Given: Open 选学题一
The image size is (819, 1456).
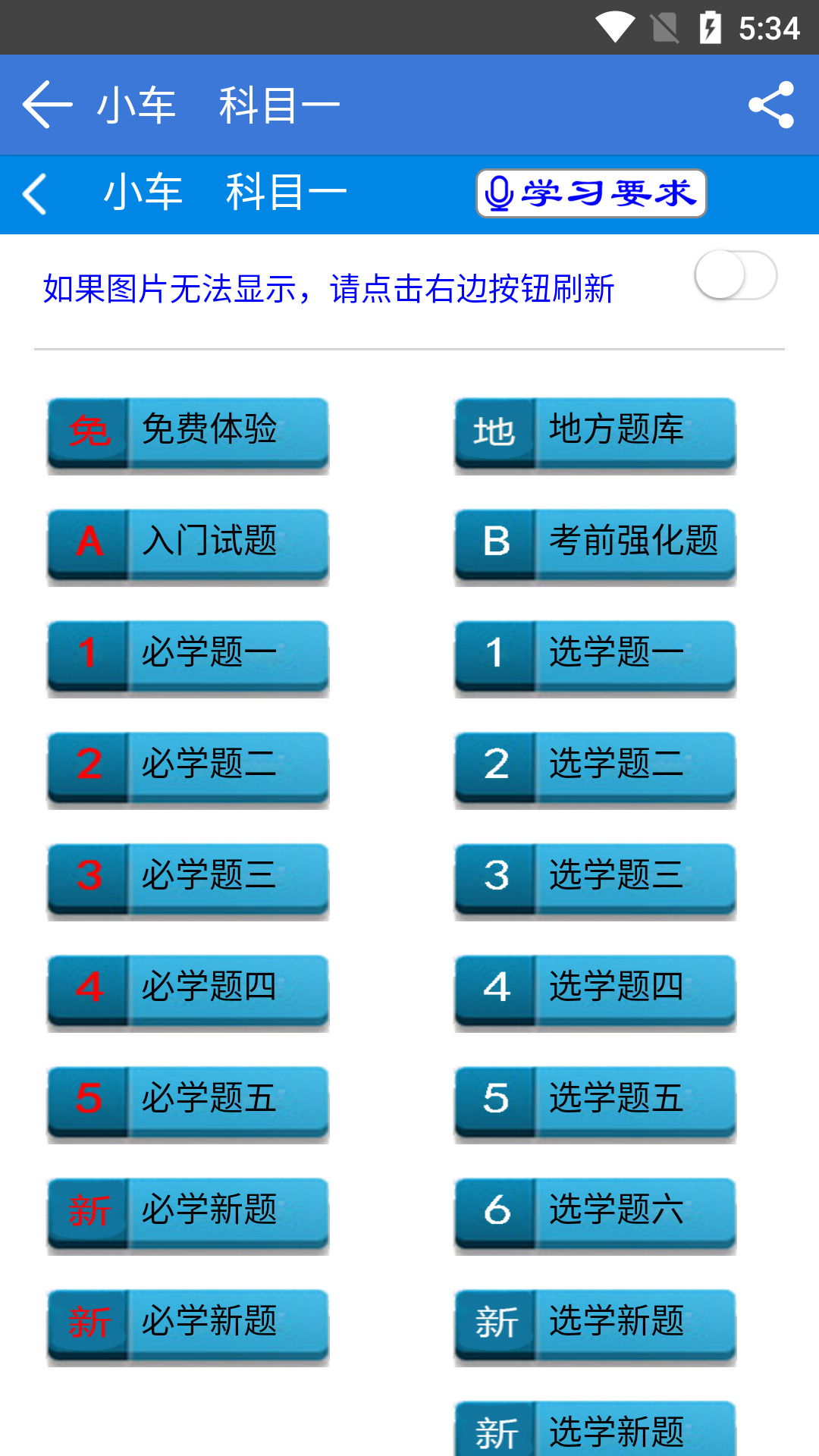Looking at the screenshot, I should click(595, 655).
